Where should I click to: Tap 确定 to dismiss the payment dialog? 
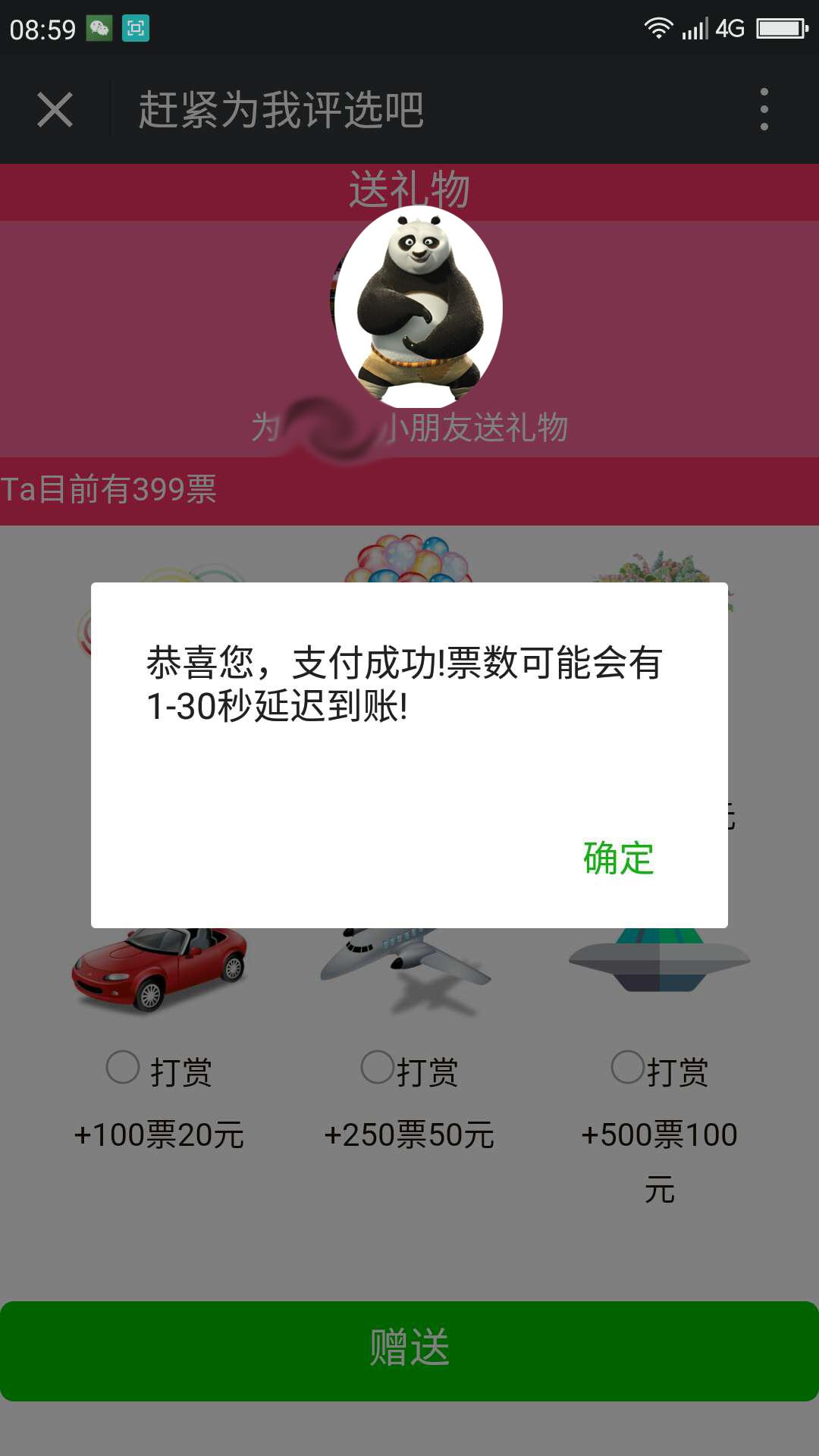[618, 858]
